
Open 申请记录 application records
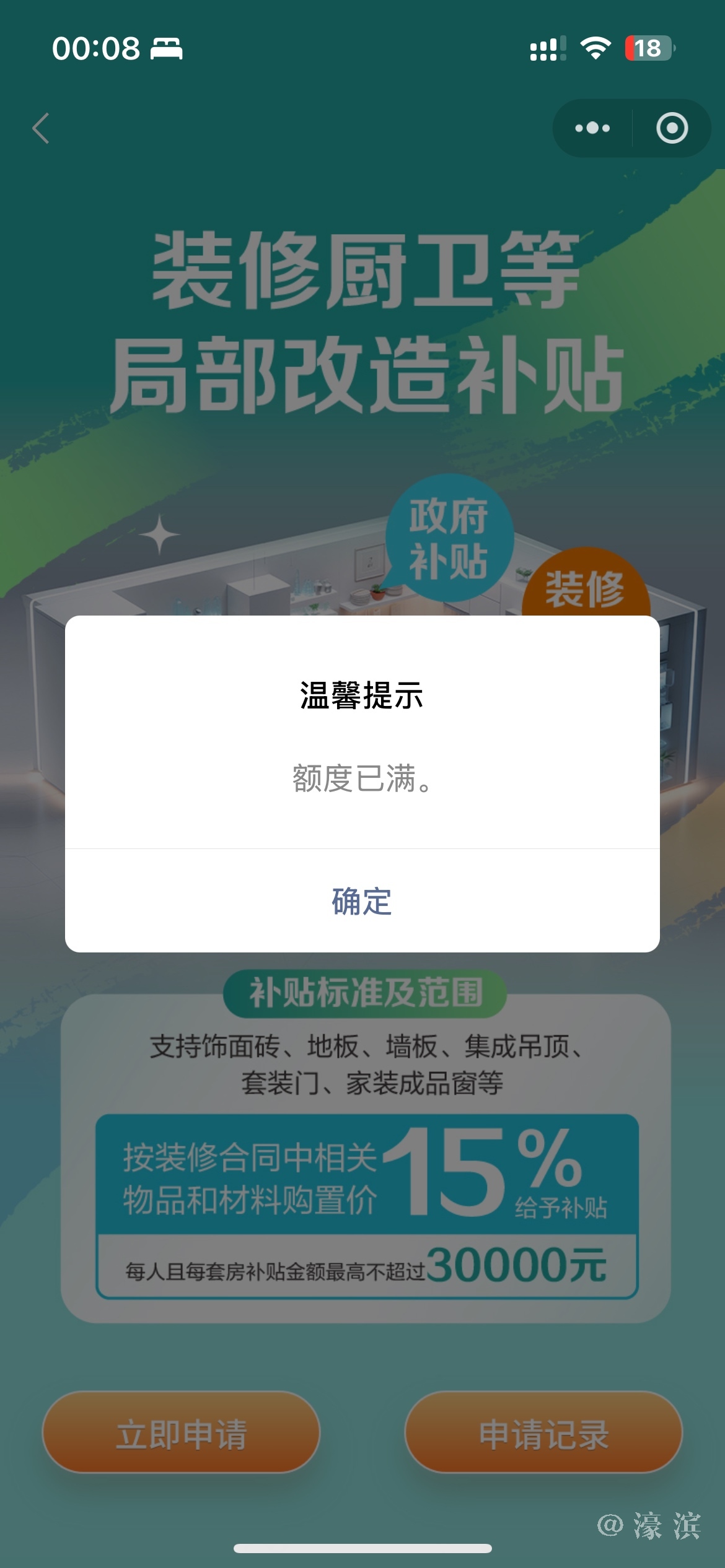(x=543, y=1434)
